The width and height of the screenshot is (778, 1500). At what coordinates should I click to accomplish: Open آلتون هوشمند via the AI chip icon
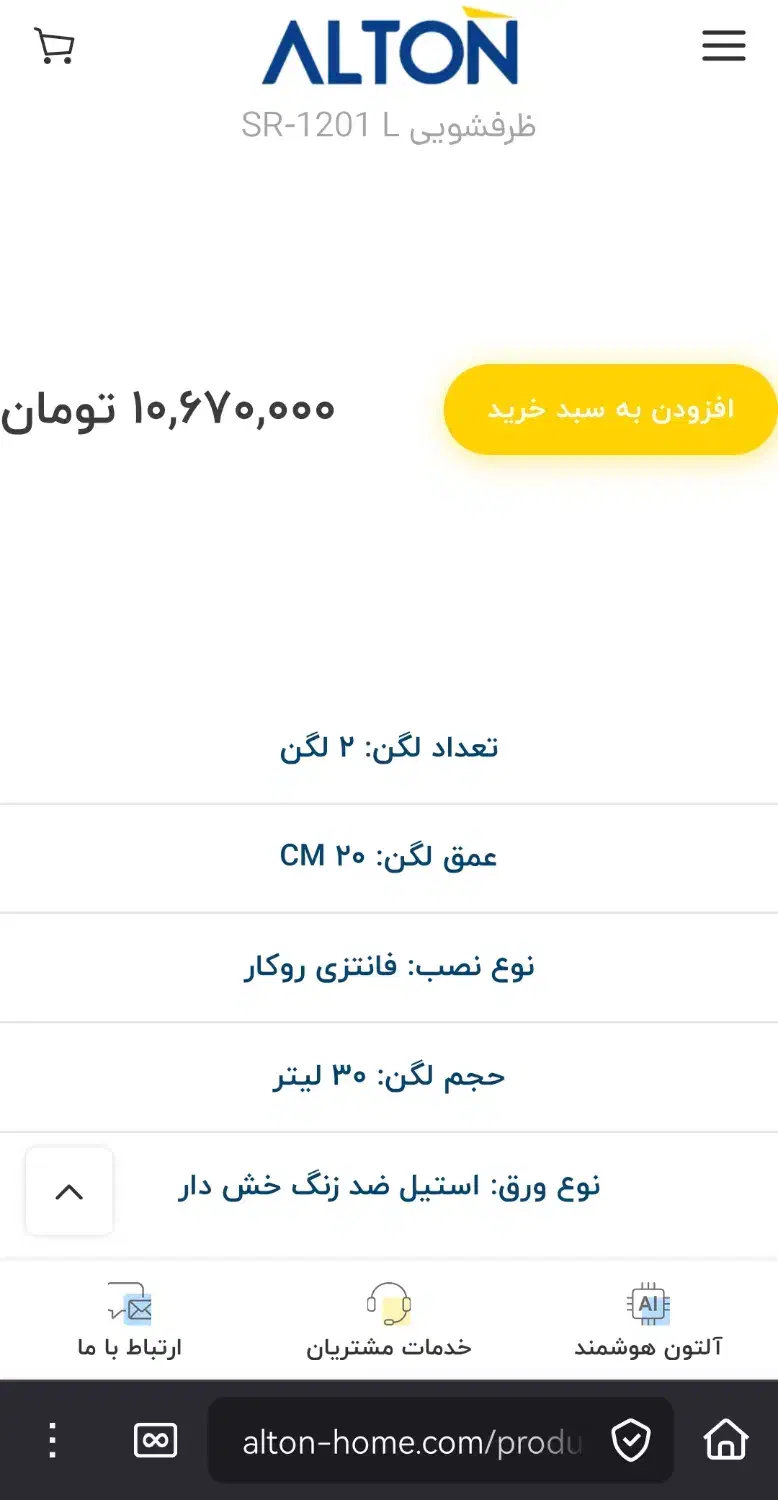(x=648, y=1302)
